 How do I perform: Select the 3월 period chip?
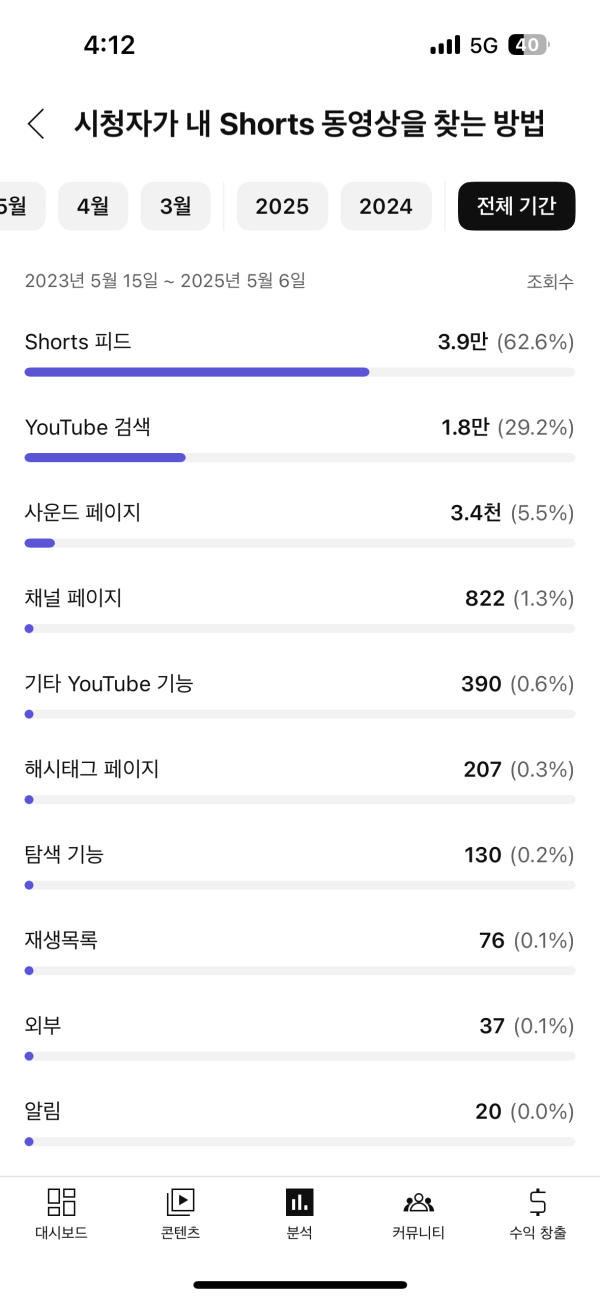coord(175,206)
